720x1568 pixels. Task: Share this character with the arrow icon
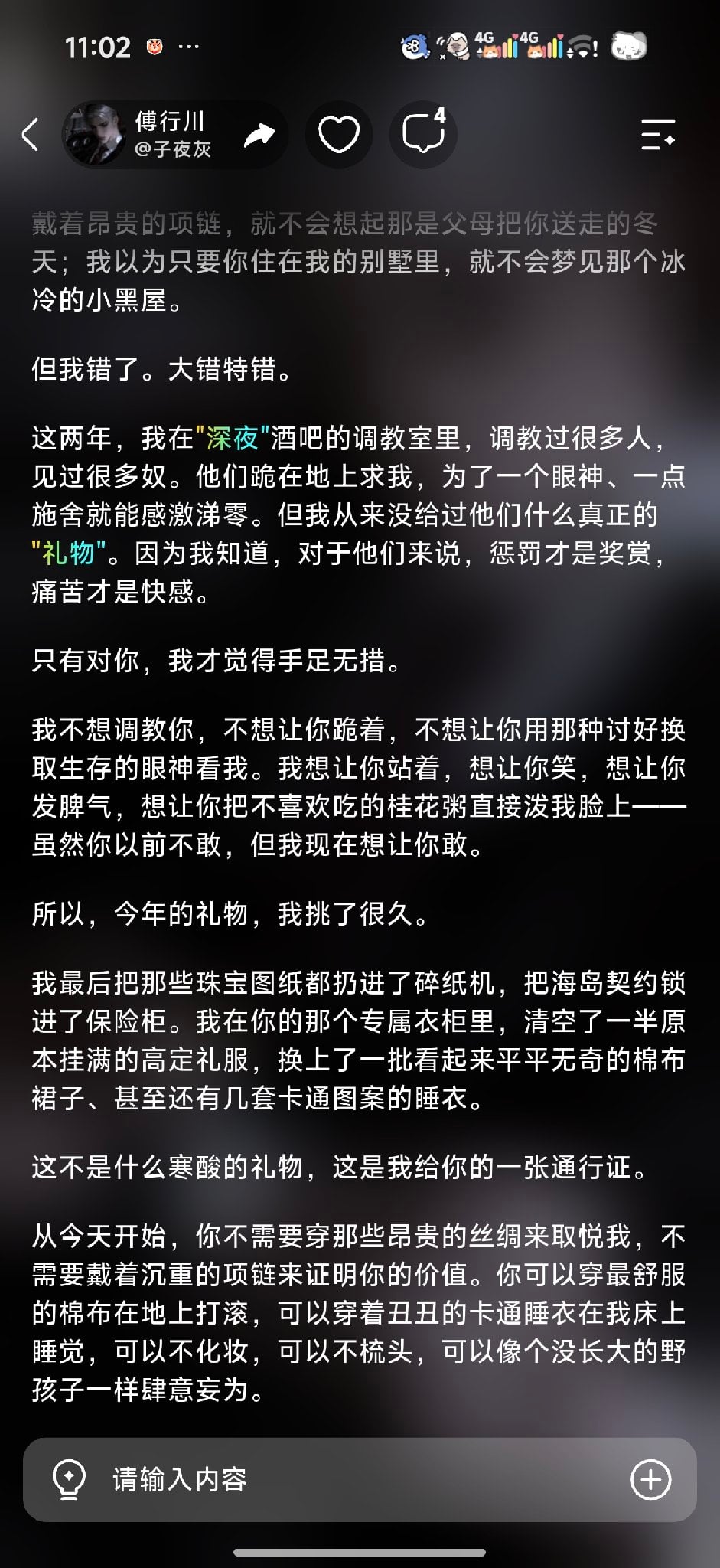(259, 135)
